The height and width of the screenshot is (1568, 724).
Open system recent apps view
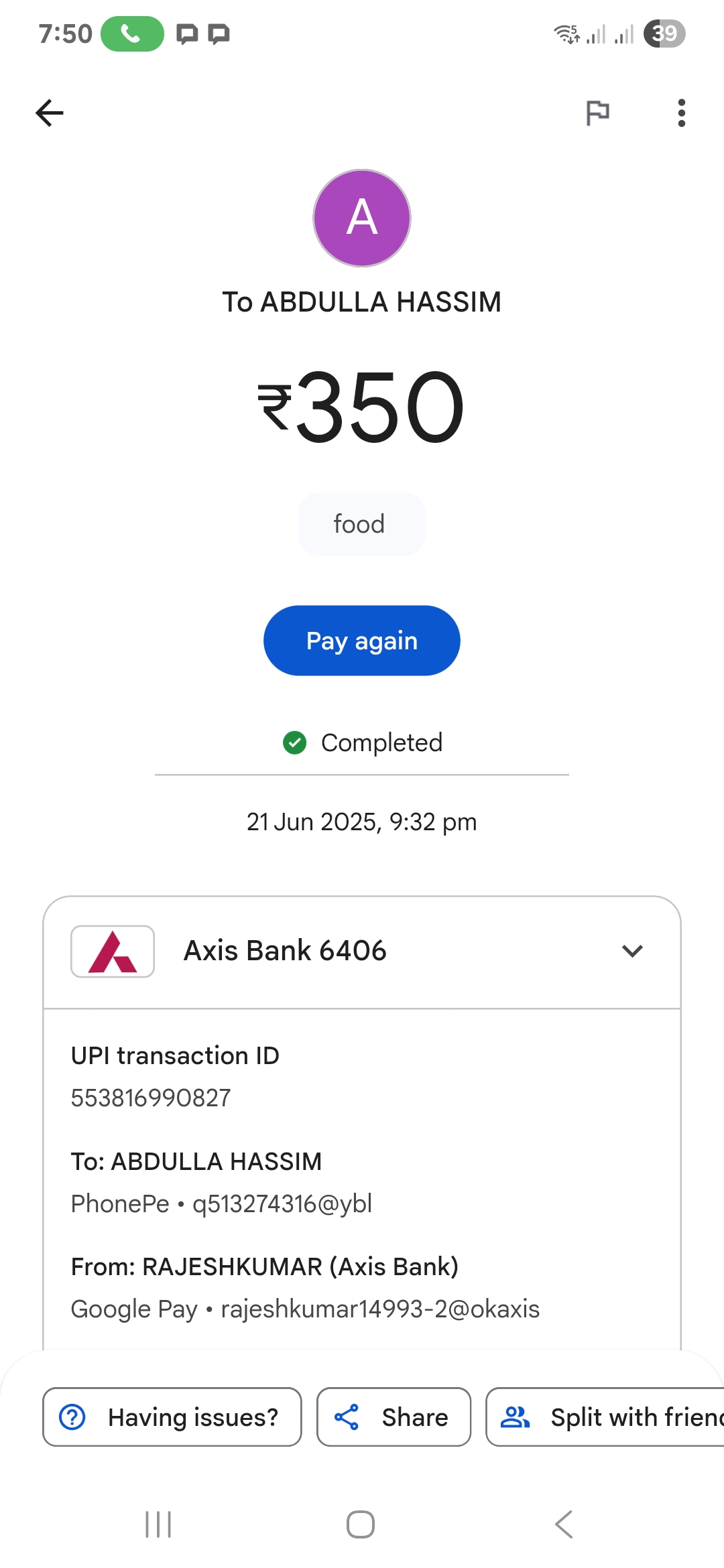[158, 1524]
